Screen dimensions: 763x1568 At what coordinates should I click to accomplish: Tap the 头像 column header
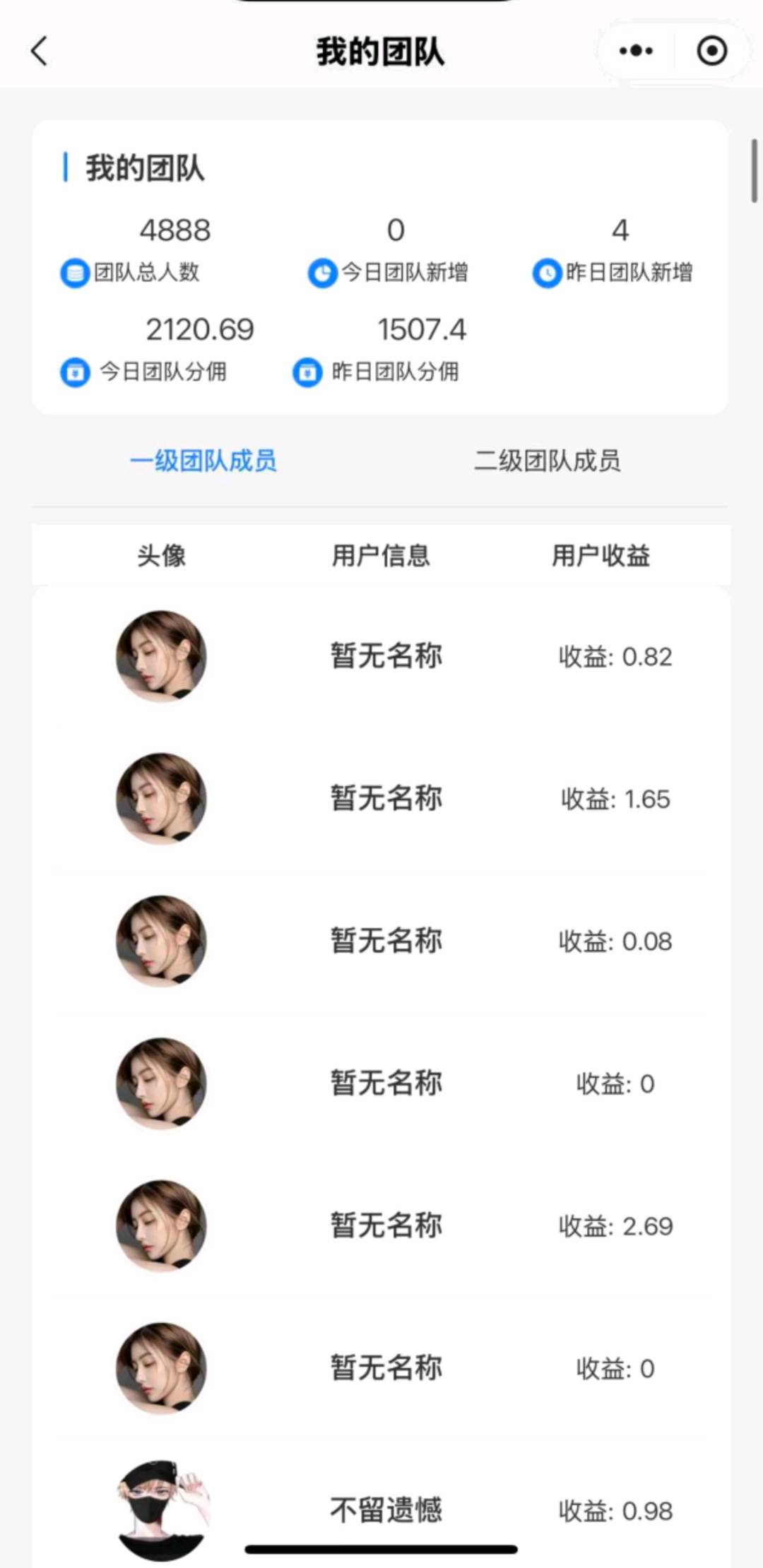click(161, 555)
